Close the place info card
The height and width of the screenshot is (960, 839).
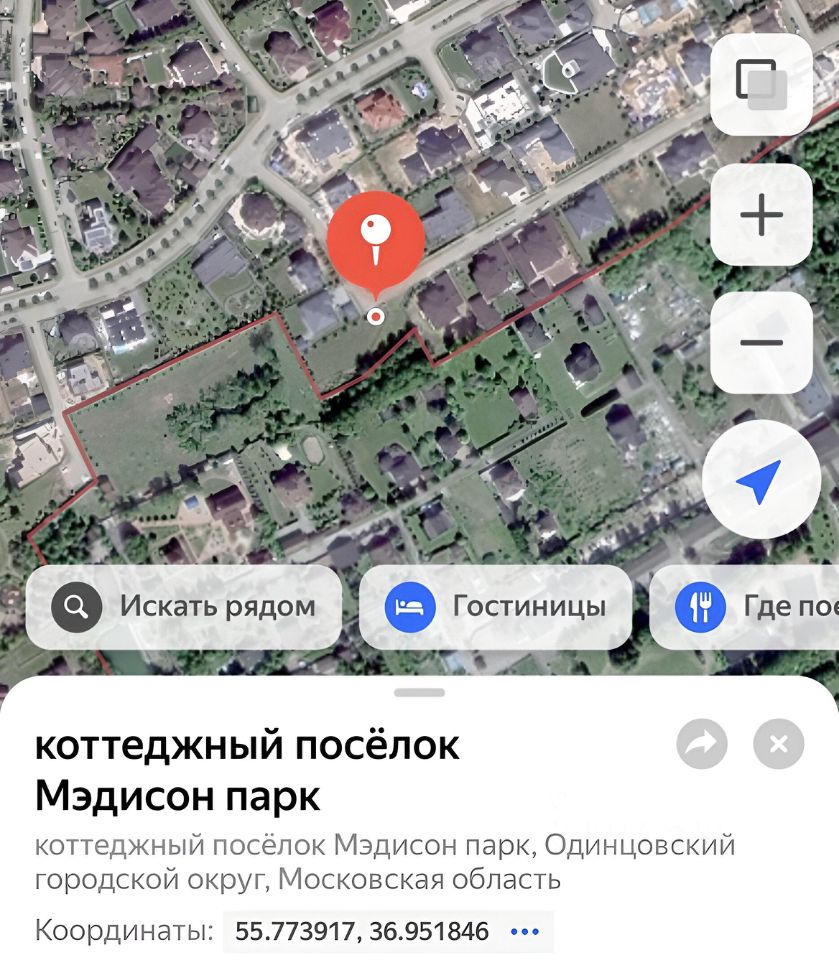pos(779,743)
